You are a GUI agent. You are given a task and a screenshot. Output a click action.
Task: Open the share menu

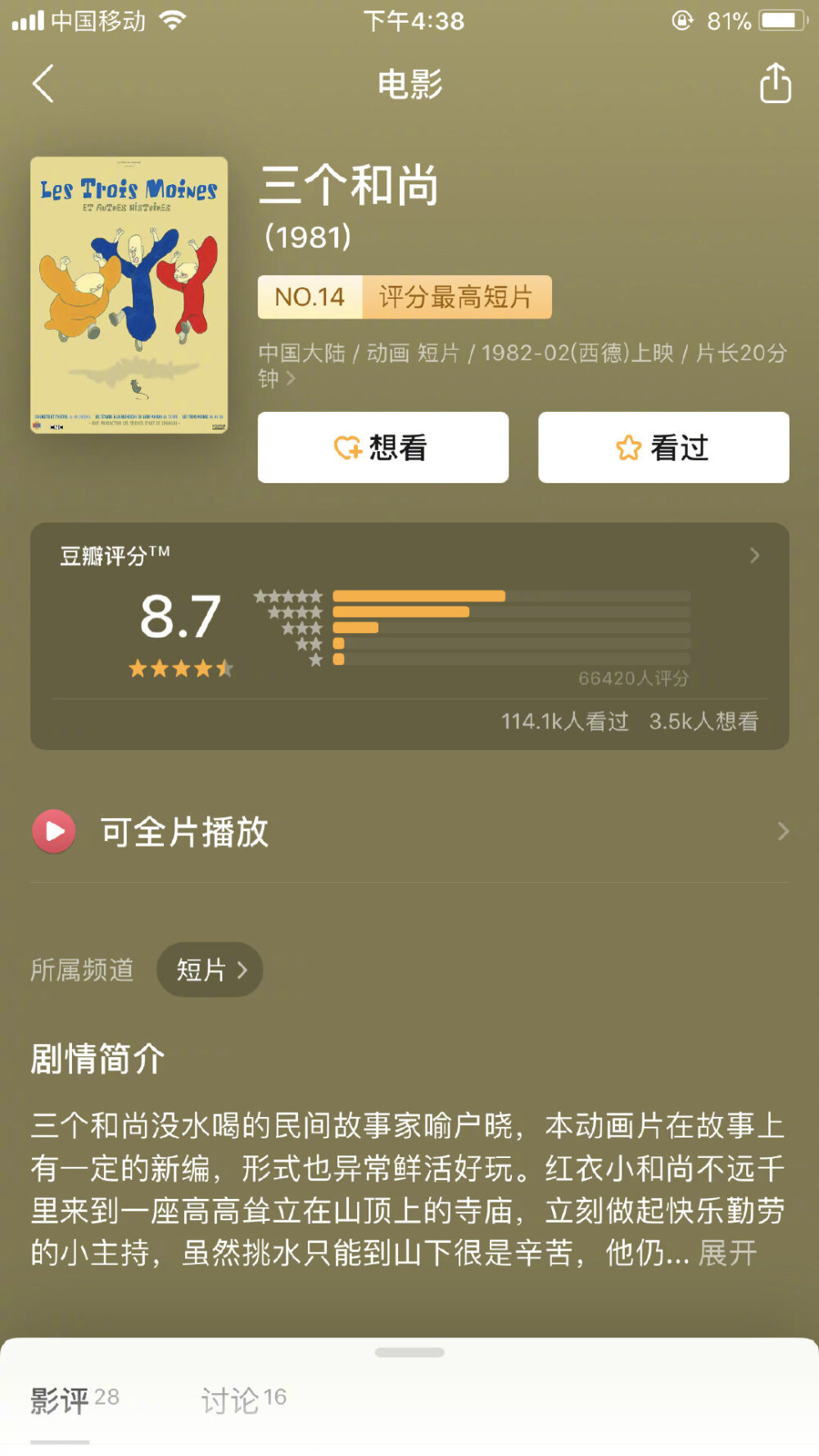[775, 84]
